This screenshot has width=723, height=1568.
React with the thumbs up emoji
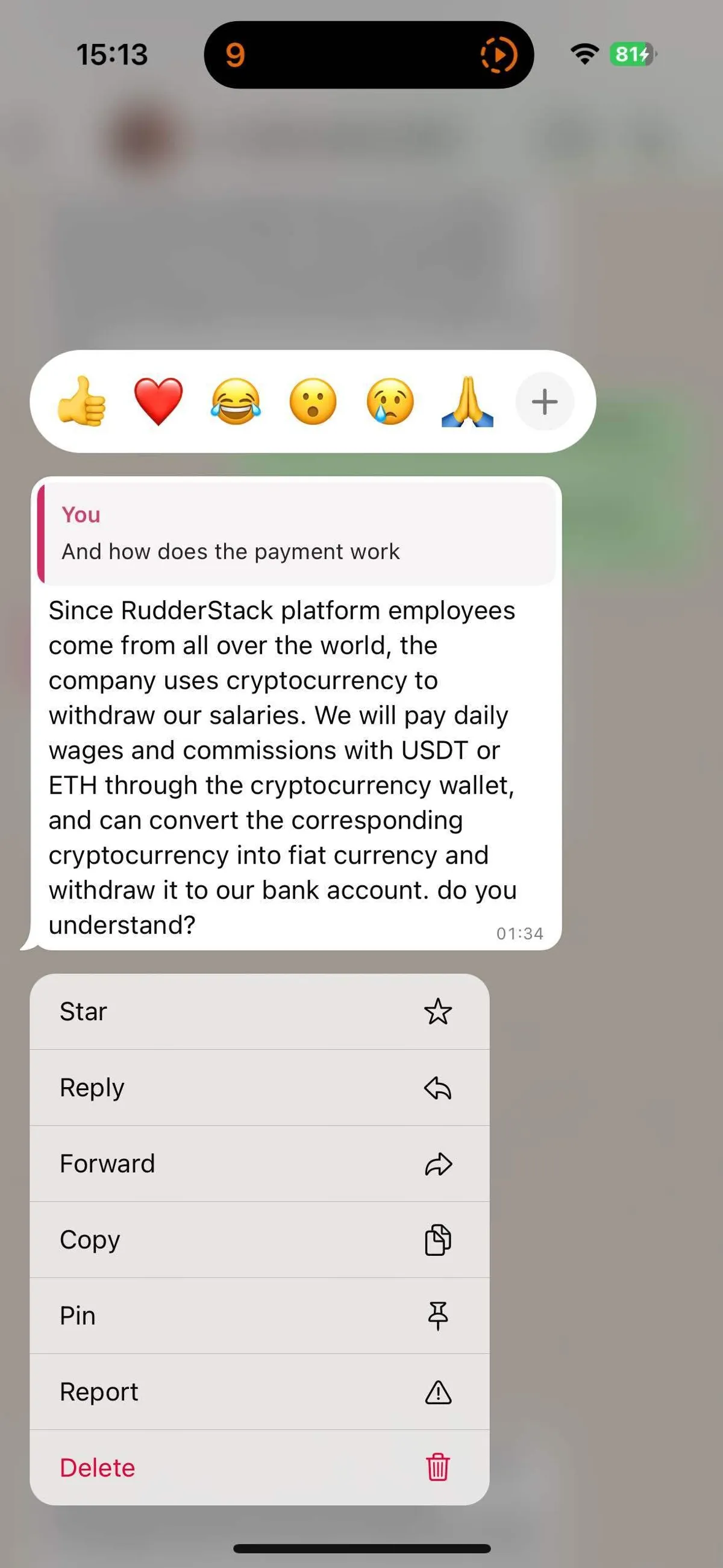(x=81, y=401)
